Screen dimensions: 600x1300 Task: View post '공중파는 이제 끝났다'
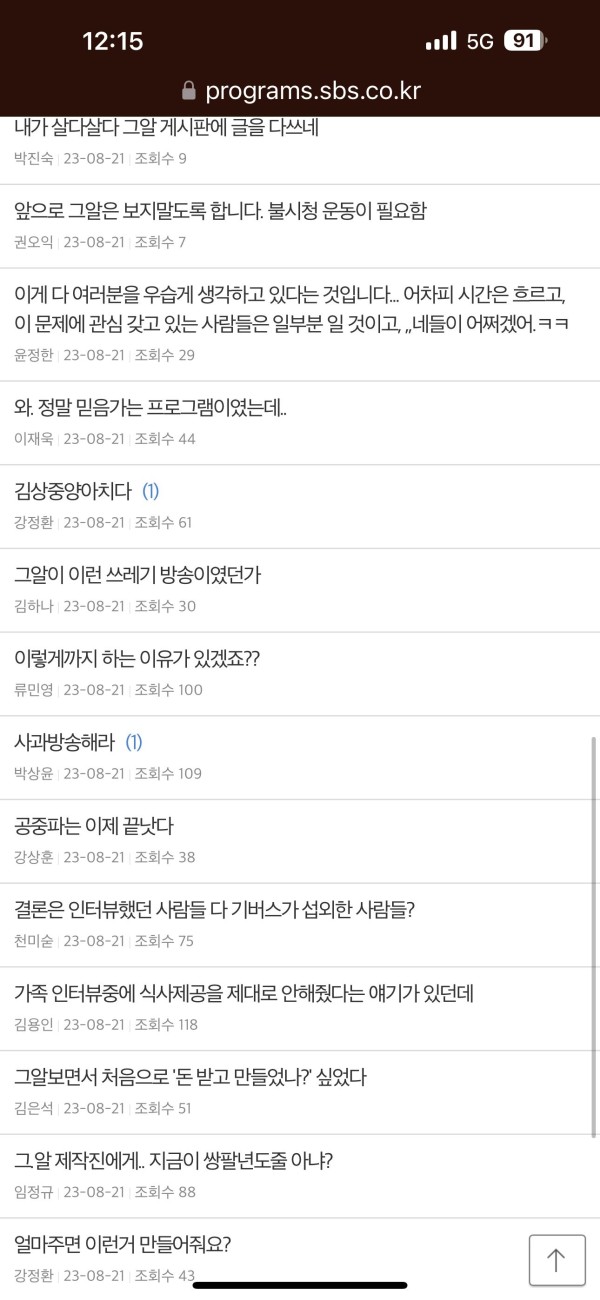pyautogui.click(x=95, y=826)
